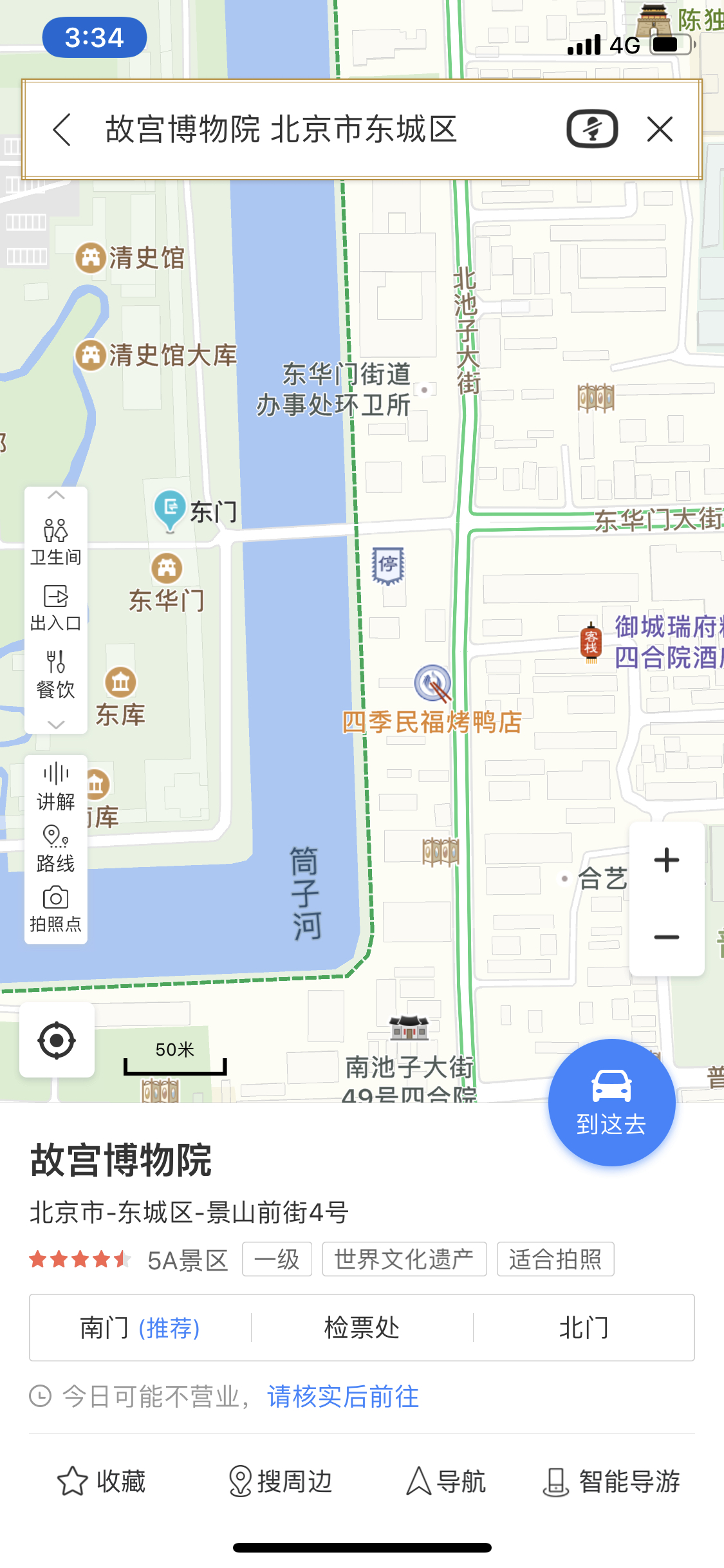Zoom out on the map
Screen dimensions: 724x1568
[x=666, y=937]
